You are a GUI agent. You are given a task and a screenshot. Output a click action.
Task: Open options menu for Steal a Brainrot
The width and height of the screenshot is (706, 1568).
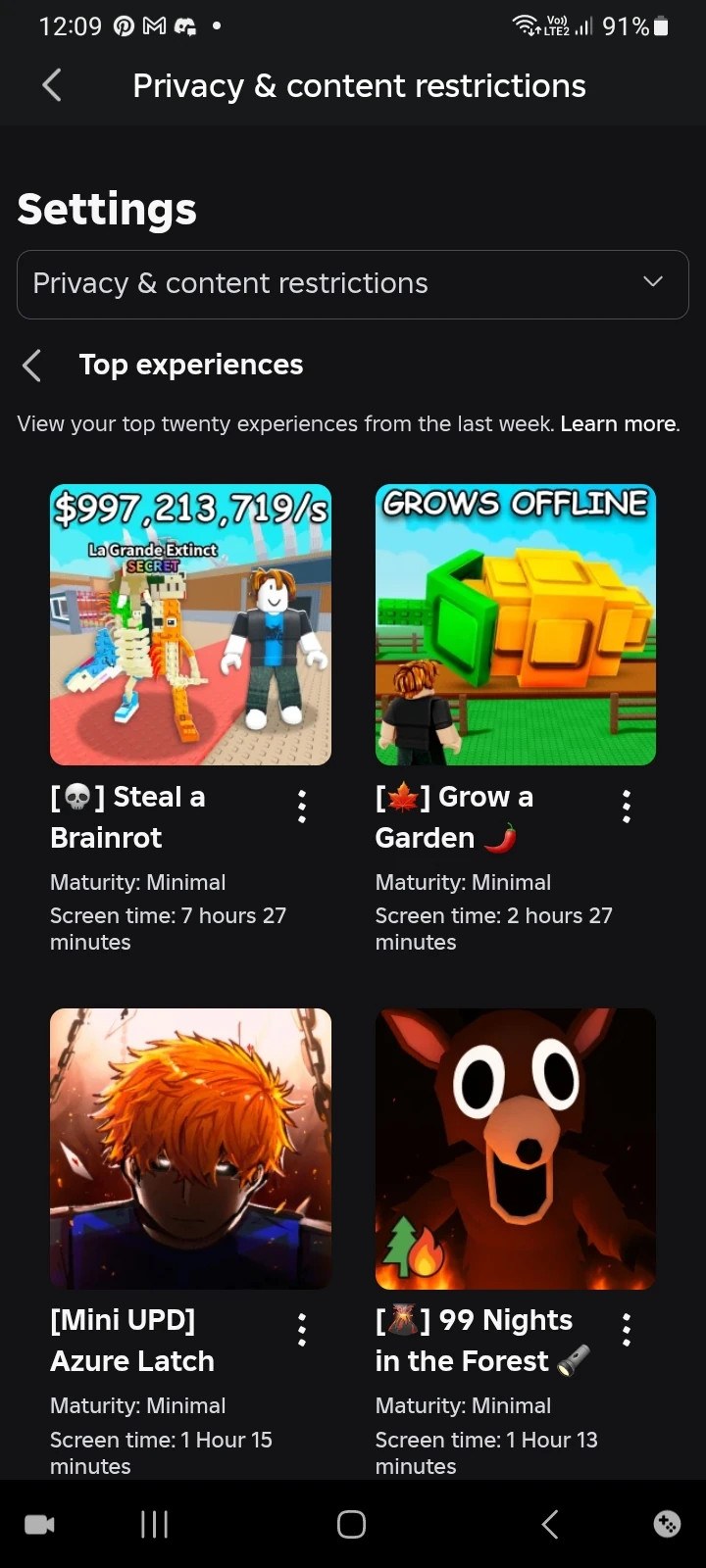(302, 807)
